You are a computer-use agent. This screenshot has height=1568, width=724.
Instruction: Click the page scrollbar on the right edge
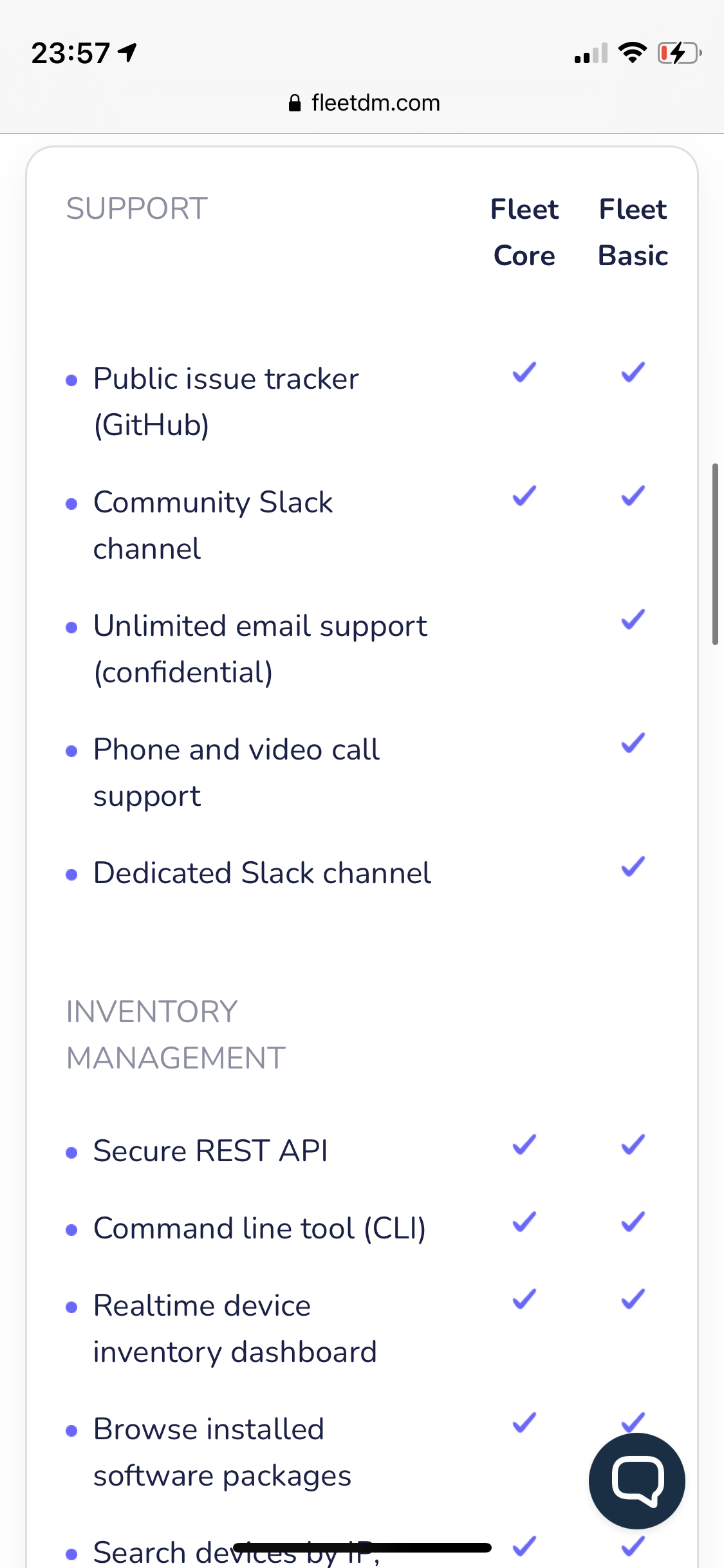click(716, 554)
